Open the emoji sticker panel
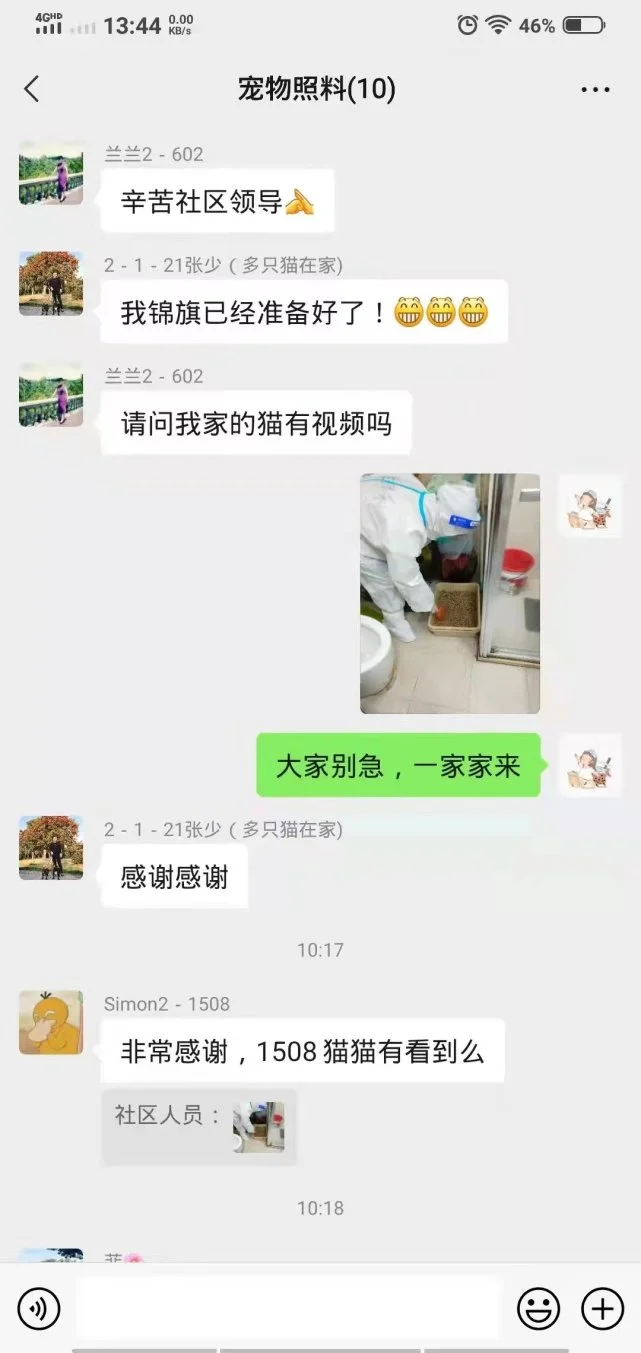 pyautogui.click(x=538, y=1309)
